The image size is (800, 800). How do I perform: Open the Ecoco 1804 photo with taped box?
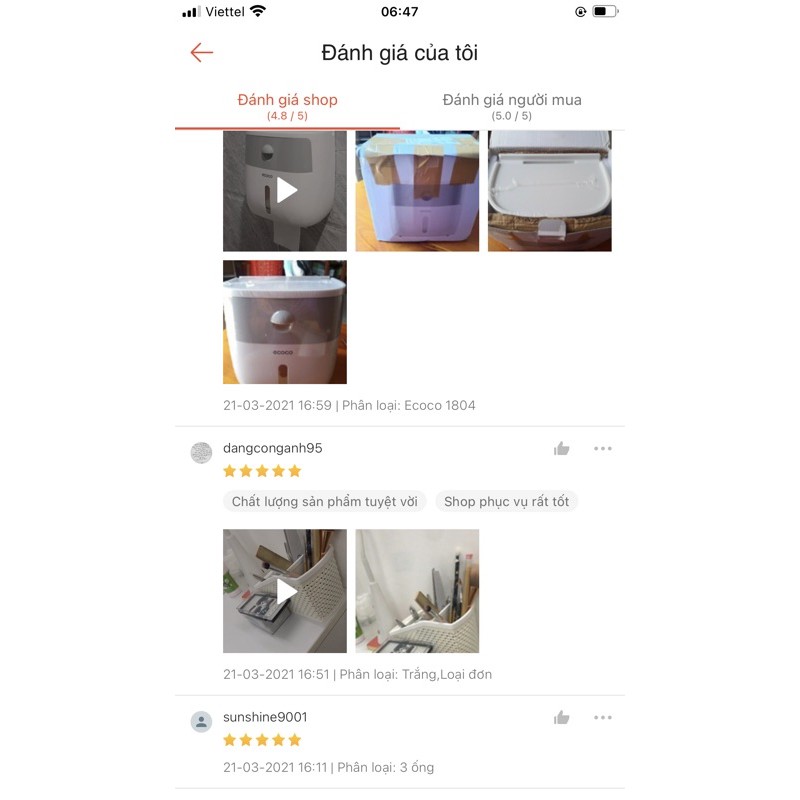[x=417, y=190]
